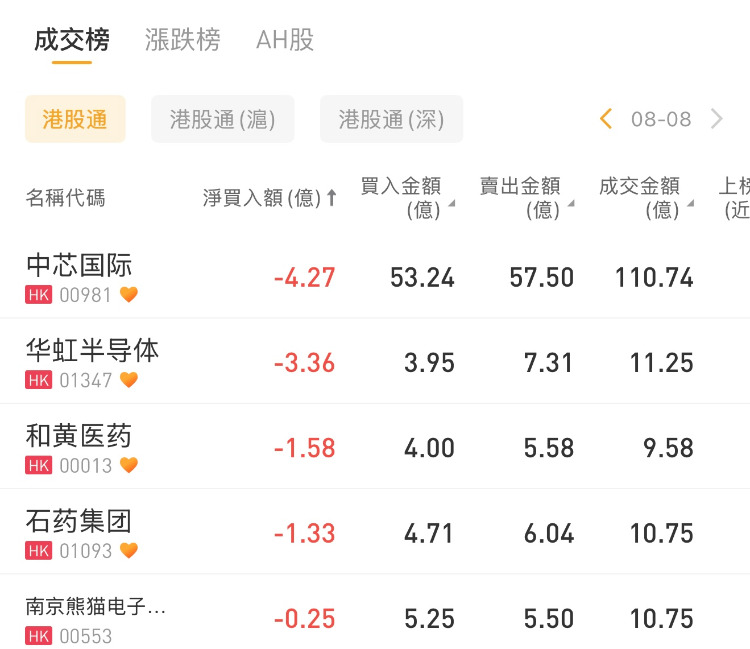Select the 港股通 filter chip
The height and width of the screenshot is (649, 750).
pos(75,120)
